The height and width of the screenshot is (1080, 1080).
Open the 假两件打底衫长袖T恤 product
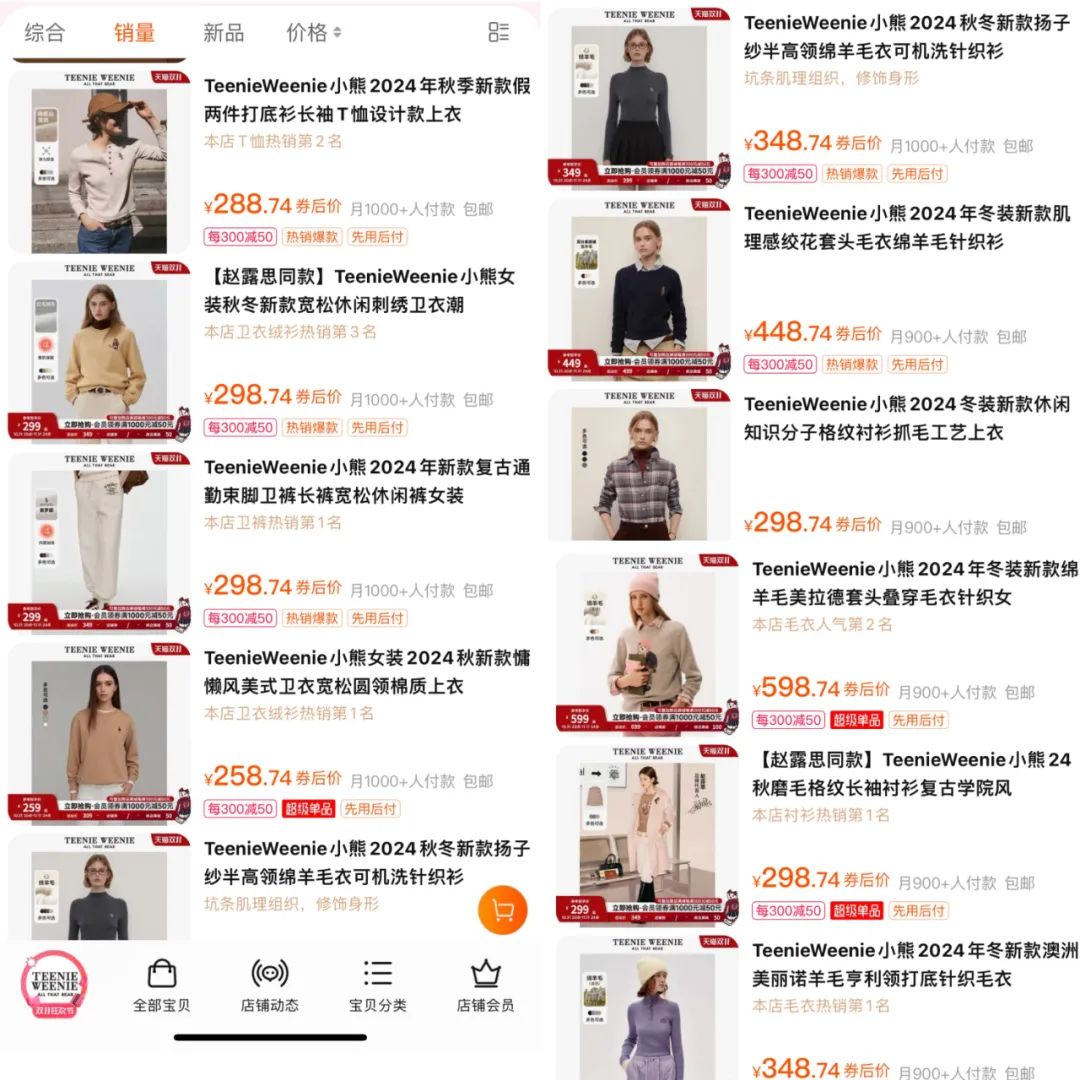point(366,100)
